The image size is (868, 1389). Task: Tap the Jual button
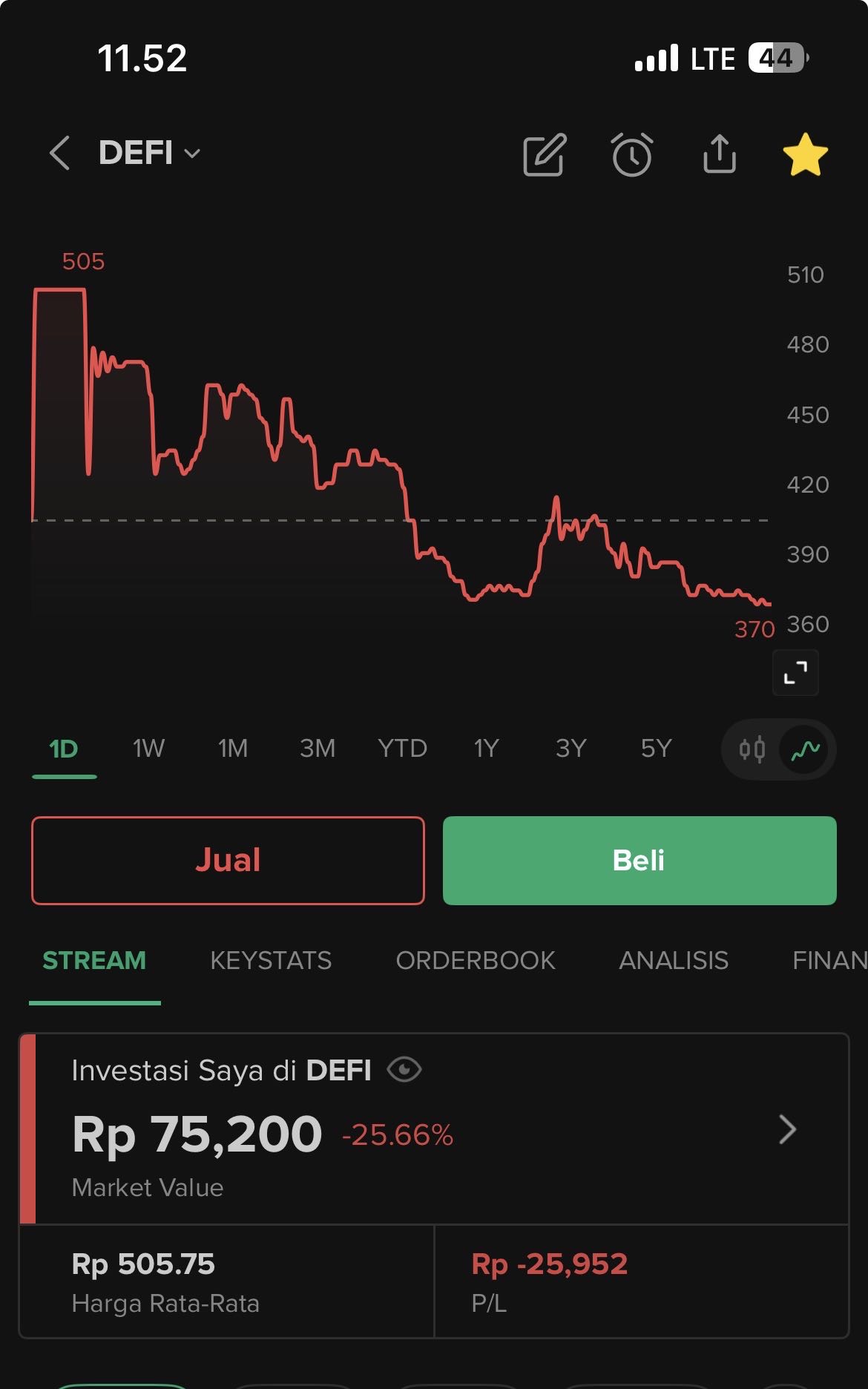(228, 860)
